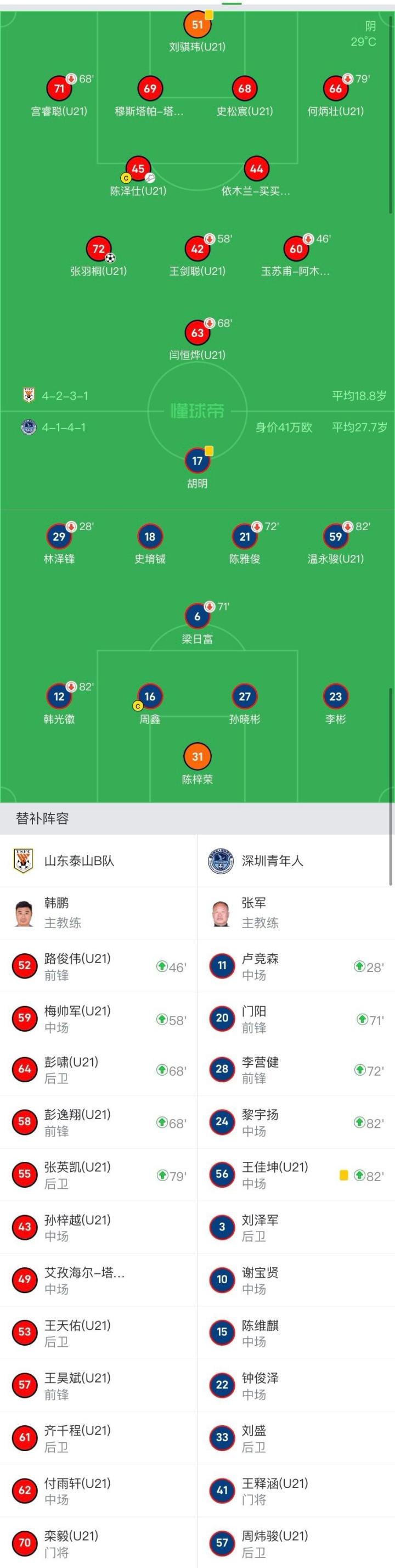Open bench player 孙梓越's profile
Screen dimensions: 395x1568
click(99, 1227)
